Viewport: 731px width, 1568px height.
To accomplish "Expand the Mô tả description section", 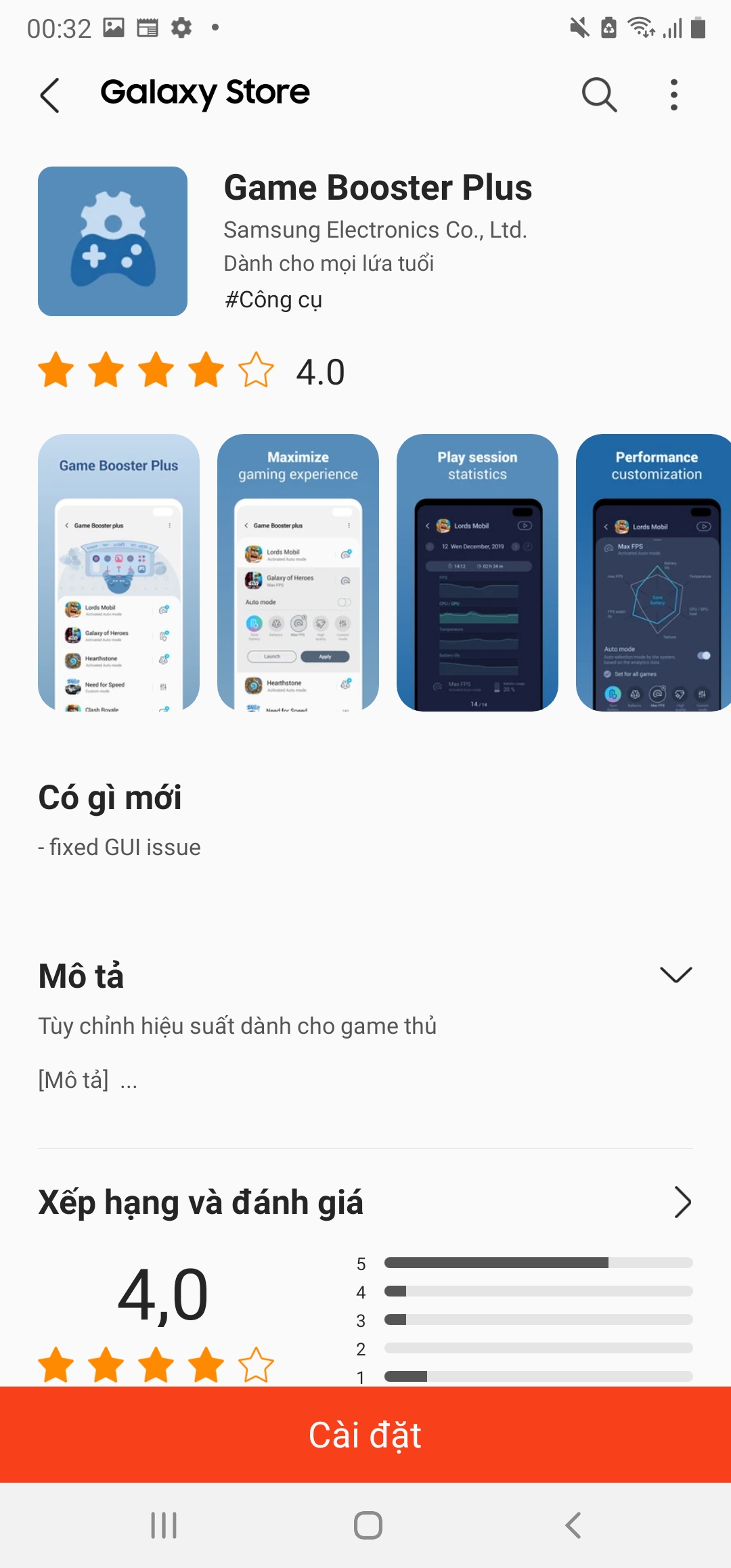I will (675, 975).
